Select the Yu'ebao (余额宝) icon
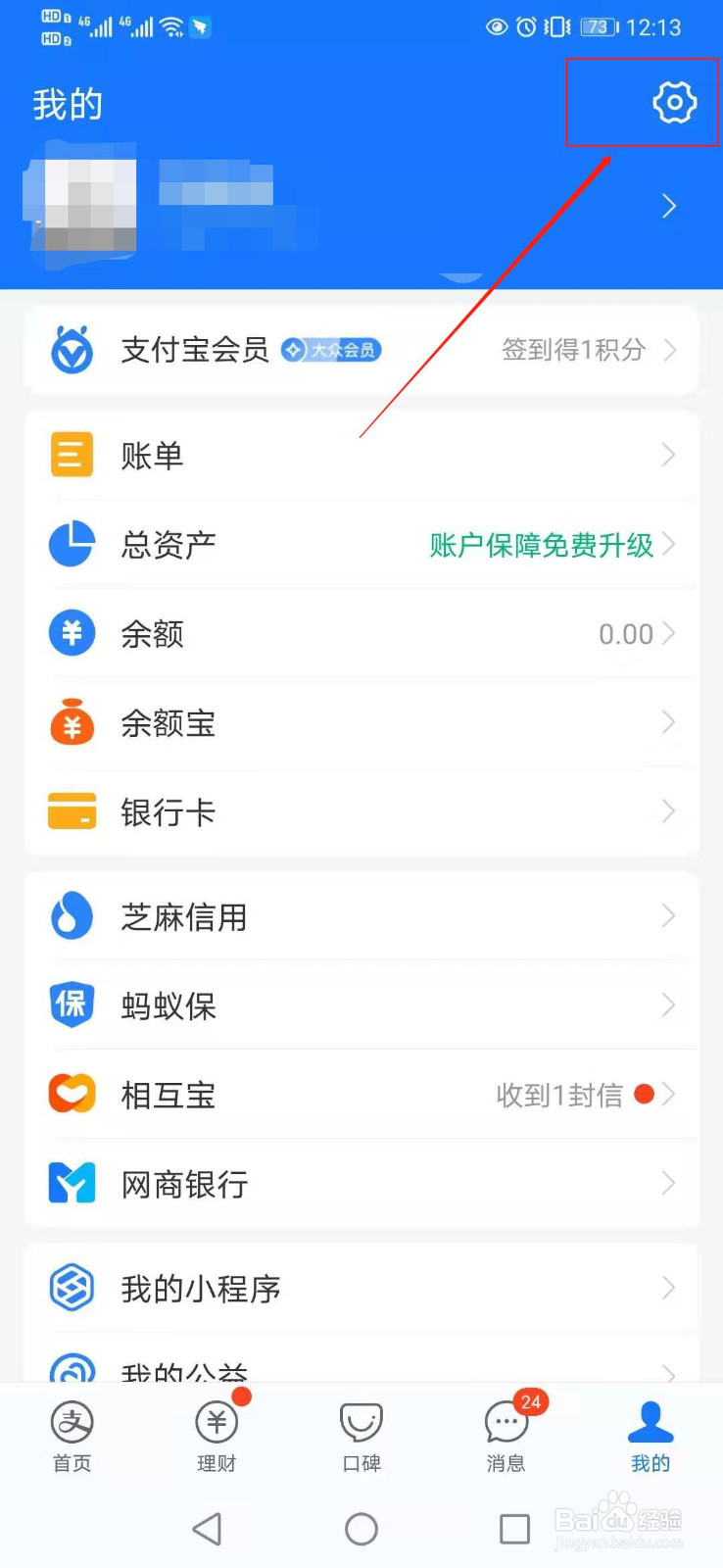Viewport: 723px width, 1568px height. coord(70,723)
